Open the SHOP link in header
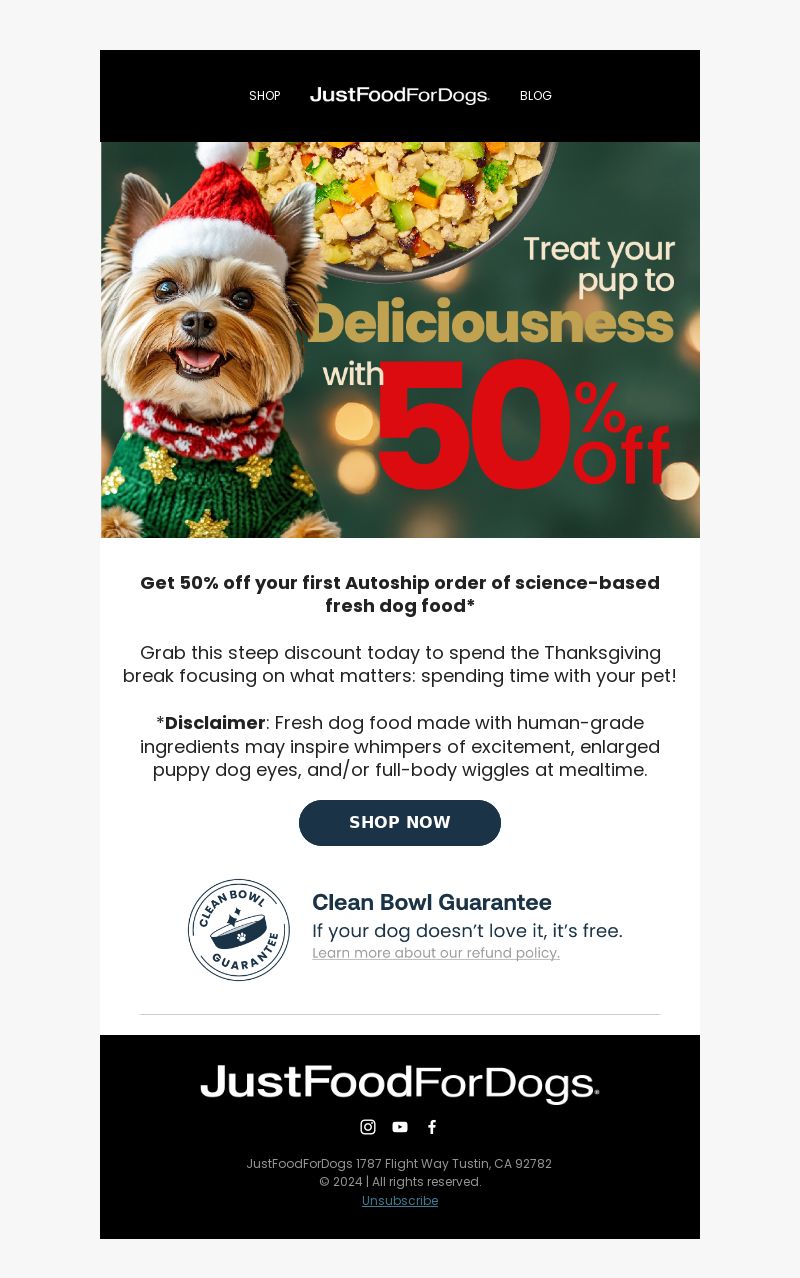 tap(264, 96)
